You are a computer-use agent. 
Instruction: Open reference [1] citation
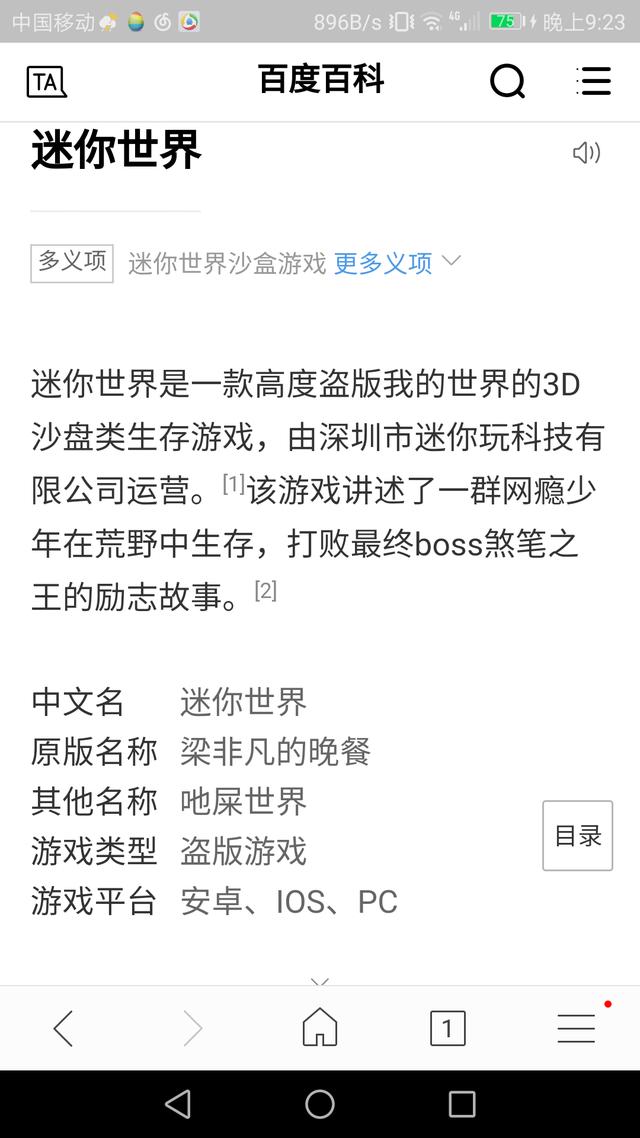coord(233,485)
